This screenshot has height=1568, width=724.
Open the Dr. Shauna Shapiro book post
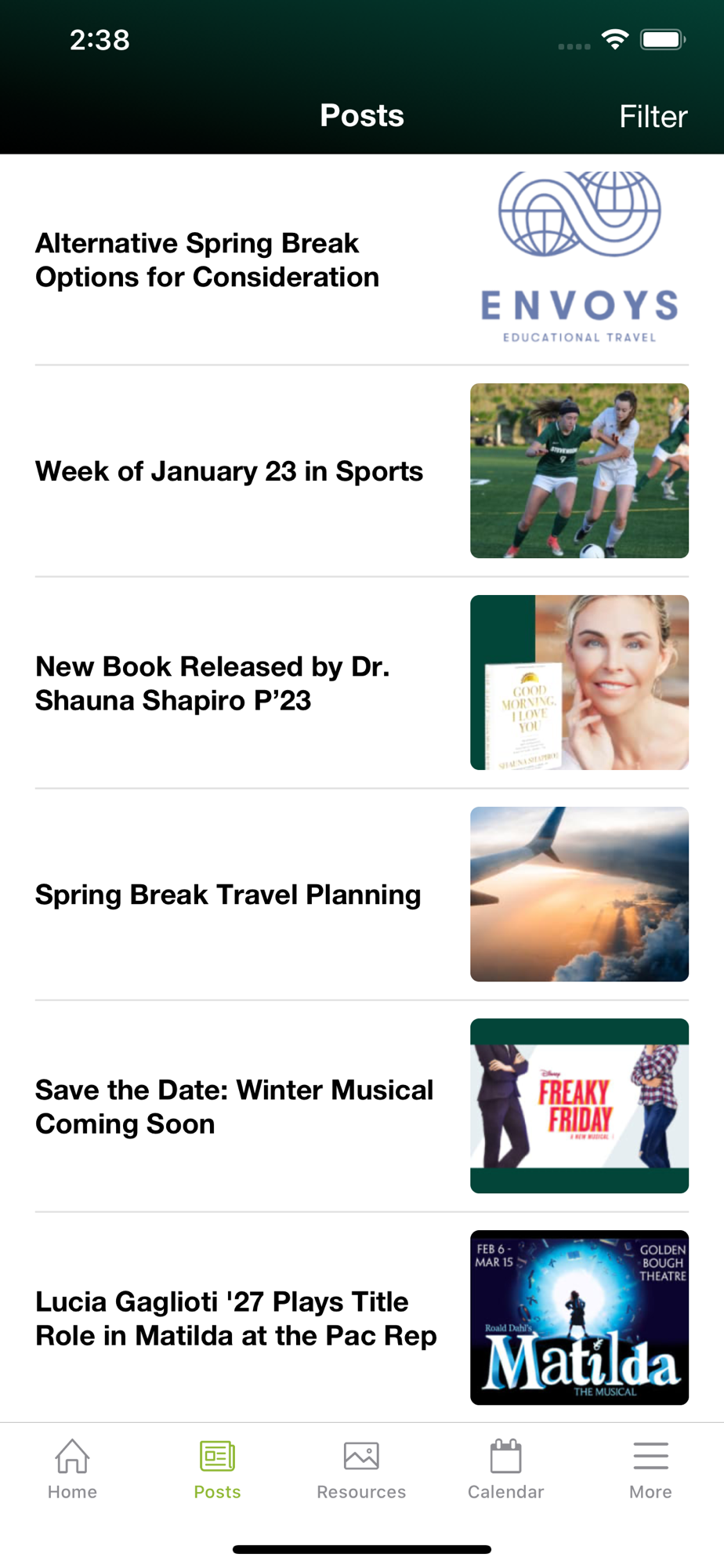tap(212, 683)
